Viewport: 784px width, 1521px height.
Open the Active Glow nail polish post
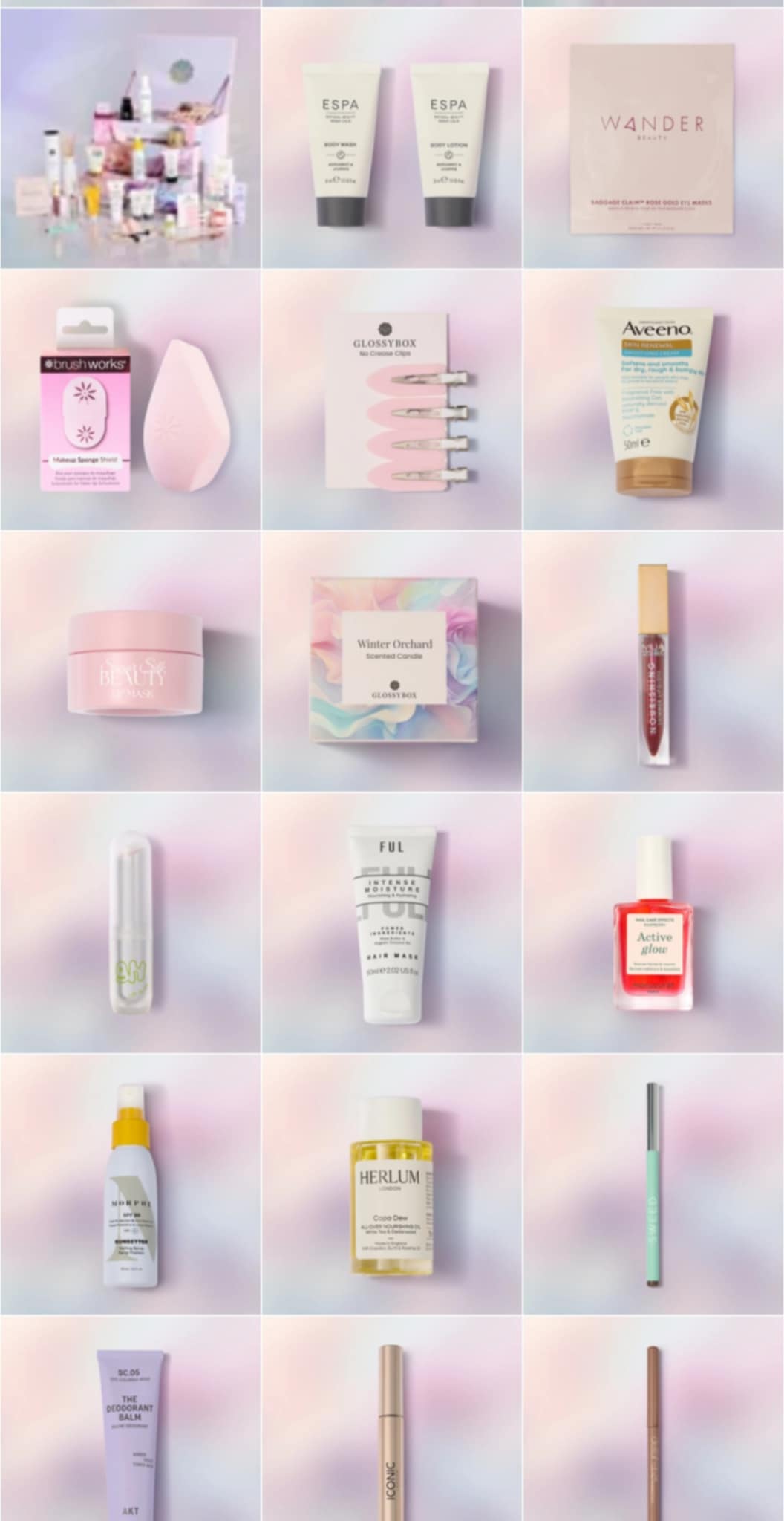coord(653,922)
